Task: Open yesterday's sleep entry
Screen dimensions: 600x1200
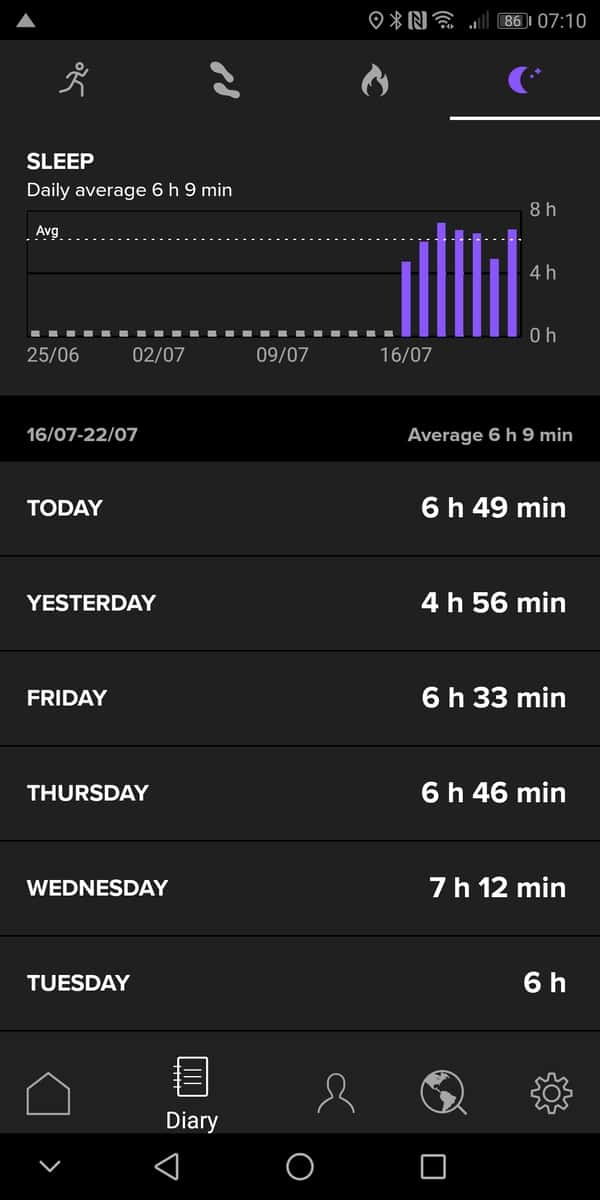Action: coord(300,603)
